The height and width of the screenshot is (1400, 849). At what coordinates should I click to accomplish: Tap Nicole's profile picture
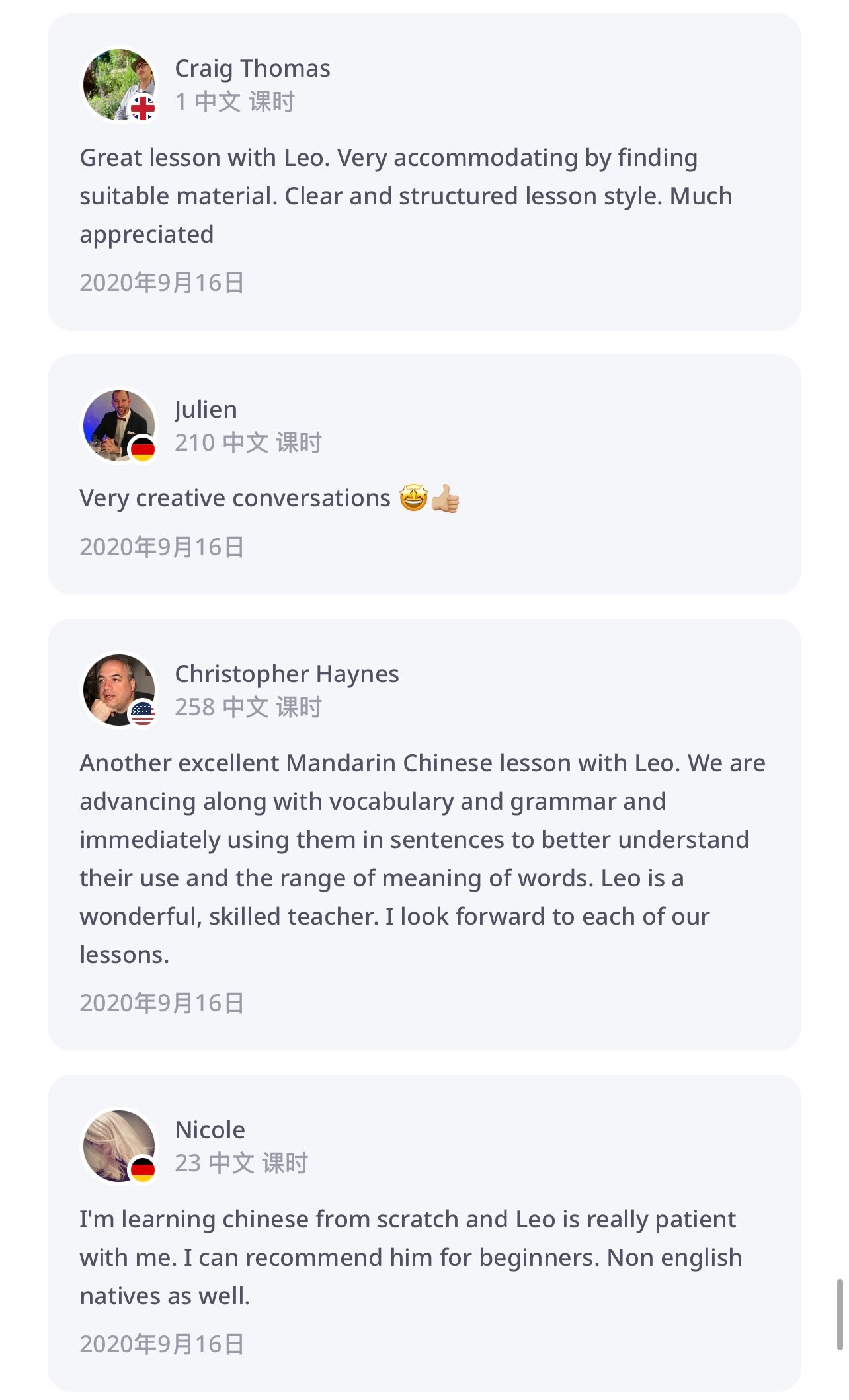(118, 1146)
